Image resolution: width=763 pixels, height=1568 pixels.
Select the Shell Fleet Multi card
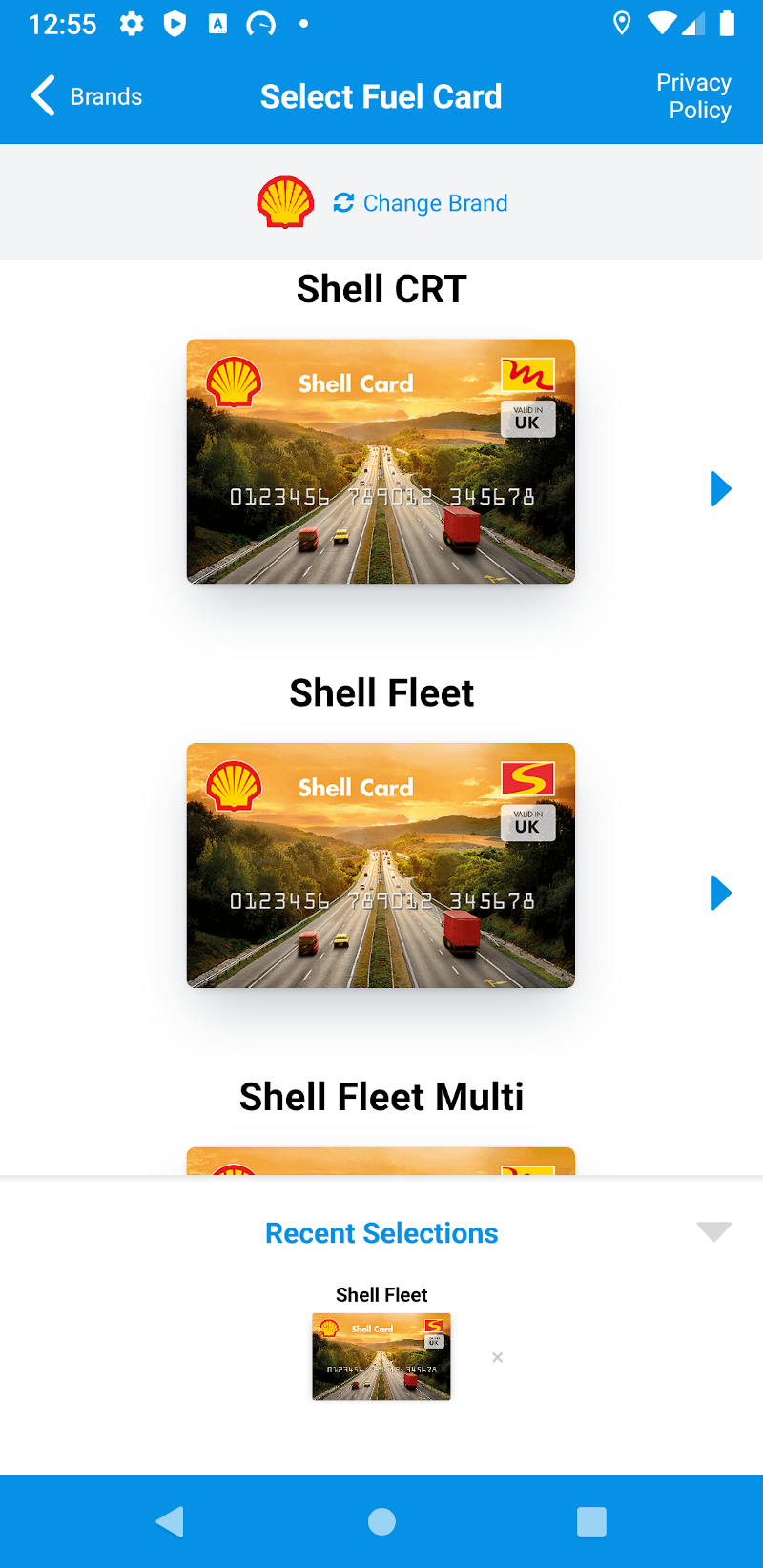(381, 1161)
